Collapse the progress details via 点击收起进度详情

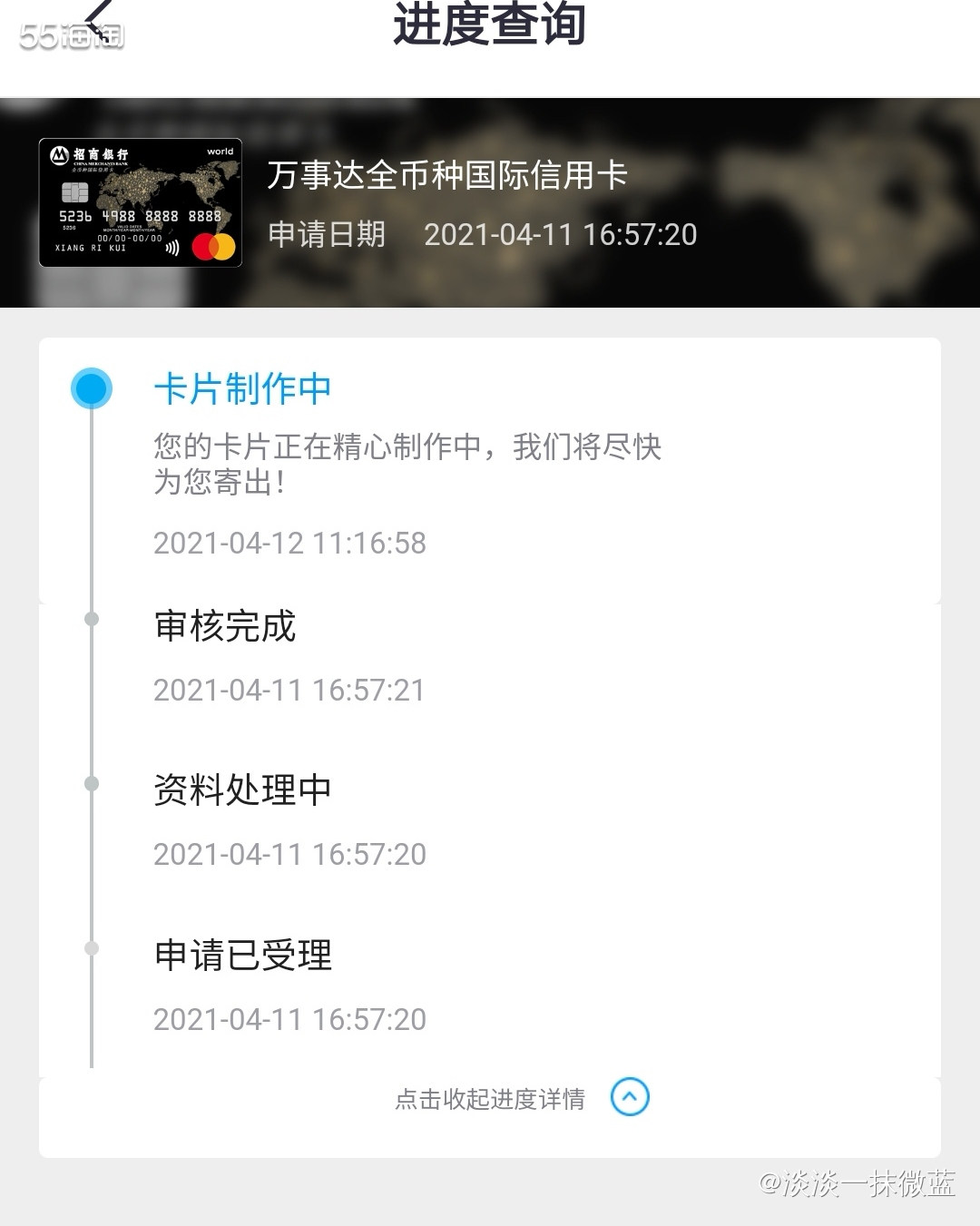point(490,1097)
